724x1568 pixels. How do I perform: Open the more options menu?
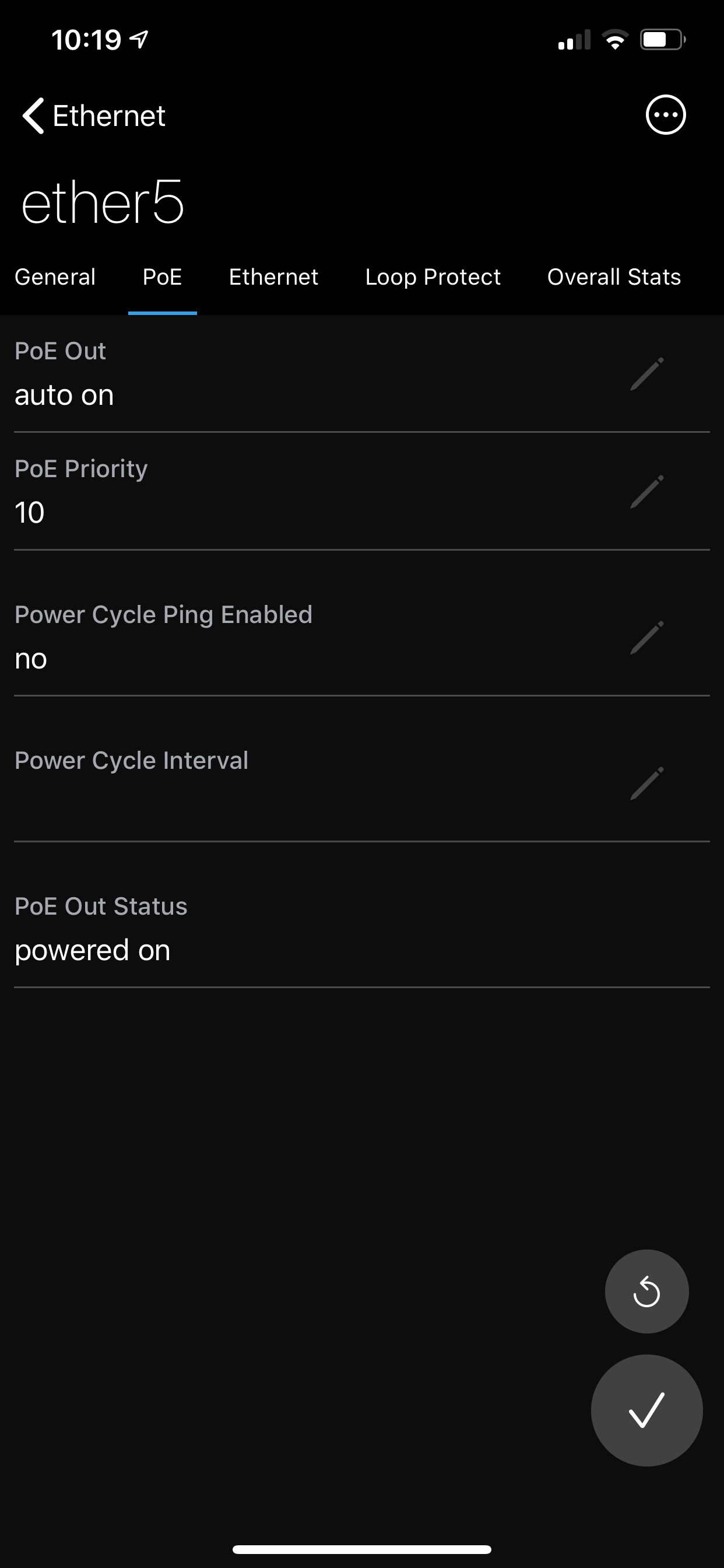pos(665,114)
